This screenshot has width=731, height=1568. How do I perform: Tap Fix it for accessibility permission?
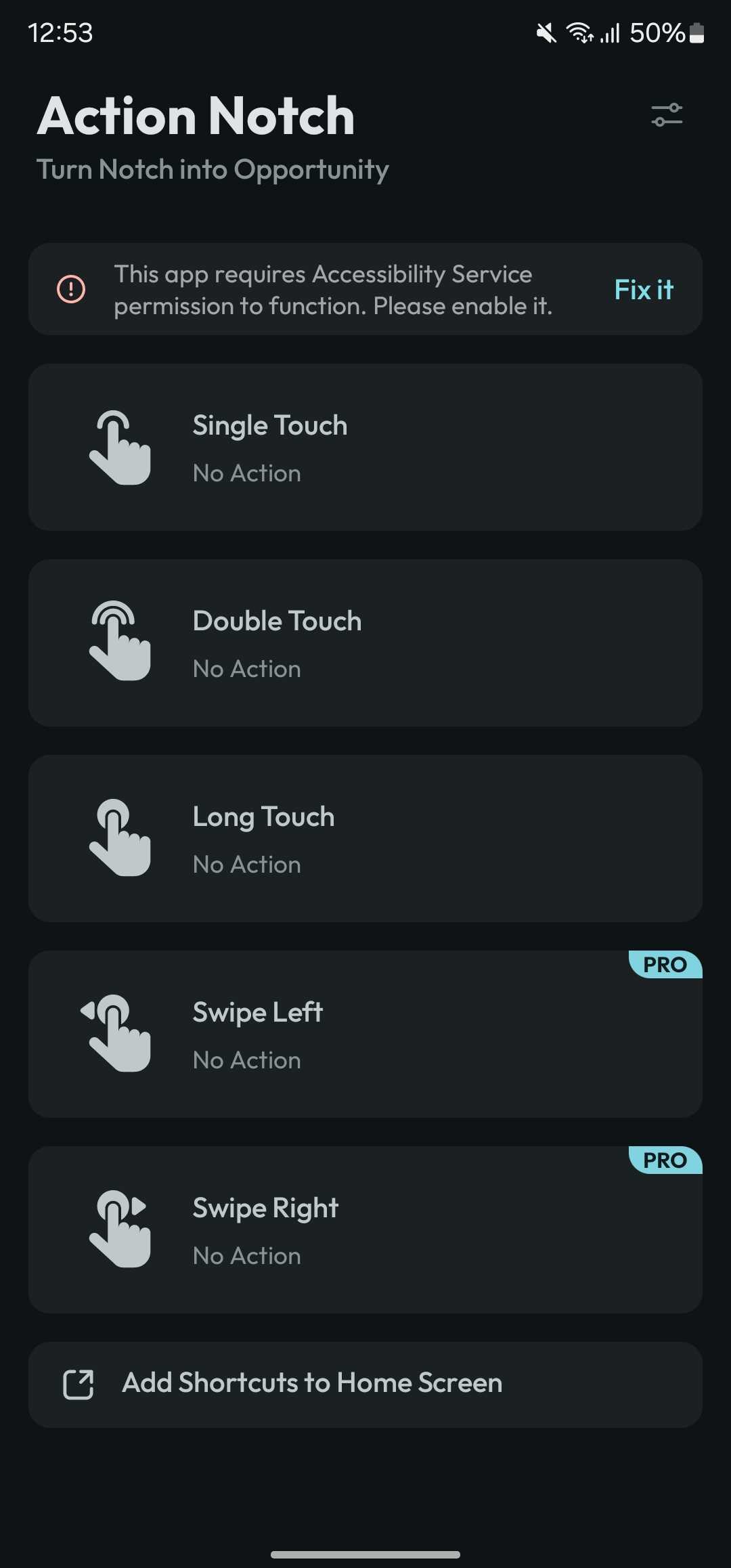tap(644, 290)
